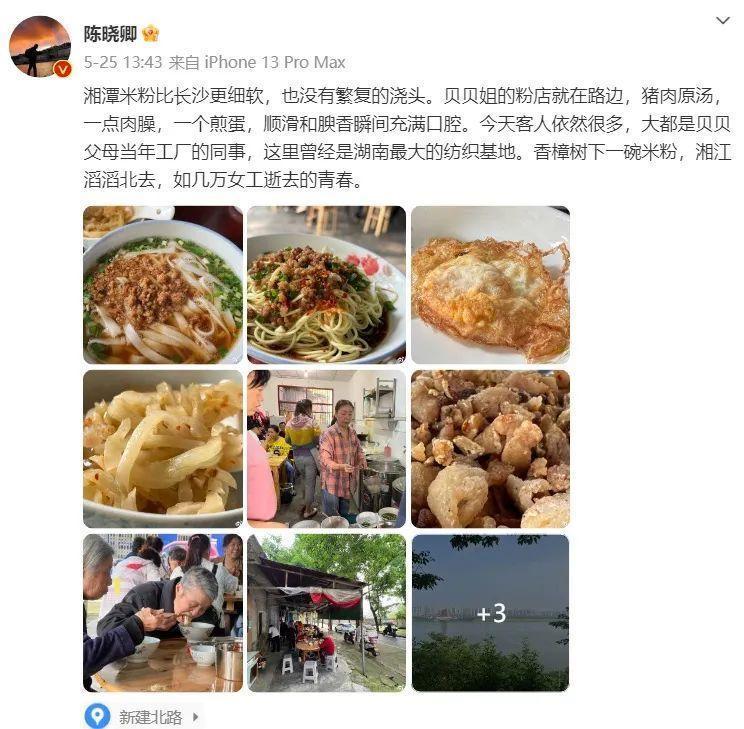
Task: Open 陈晓卿's profile avatar
Action: pyautogui.click(x=40, y=46)
